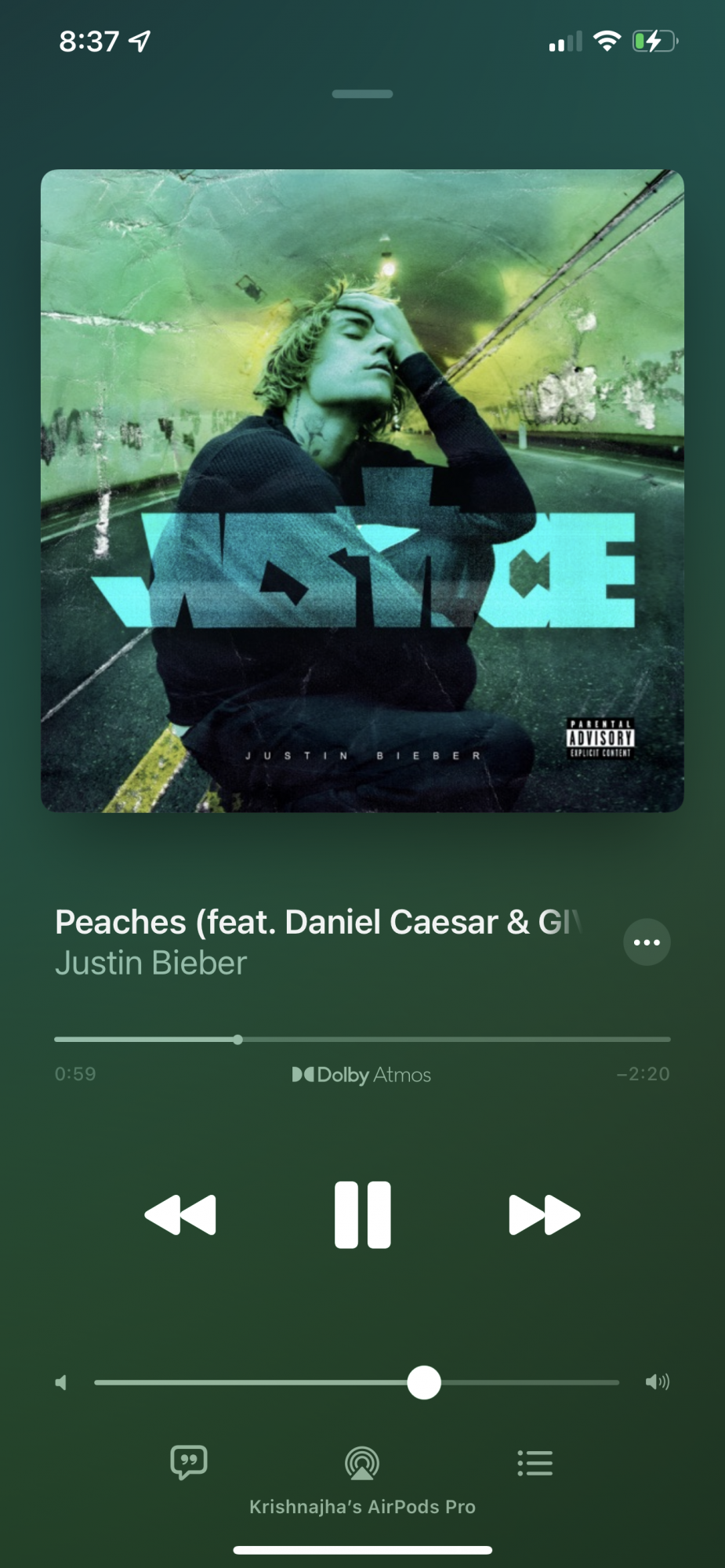
Task: Go back to the previous track
Action: point(180,1214)
